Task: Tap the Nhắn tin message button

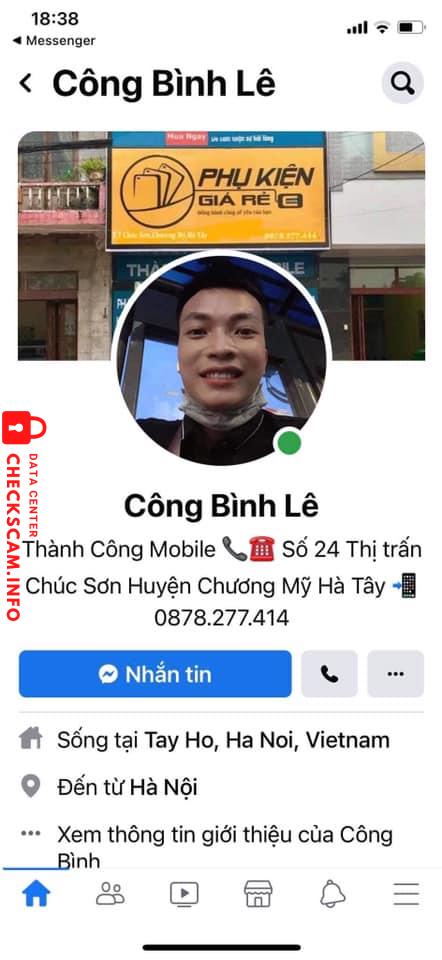Action: pyautogui.click(x=155, y=674)
